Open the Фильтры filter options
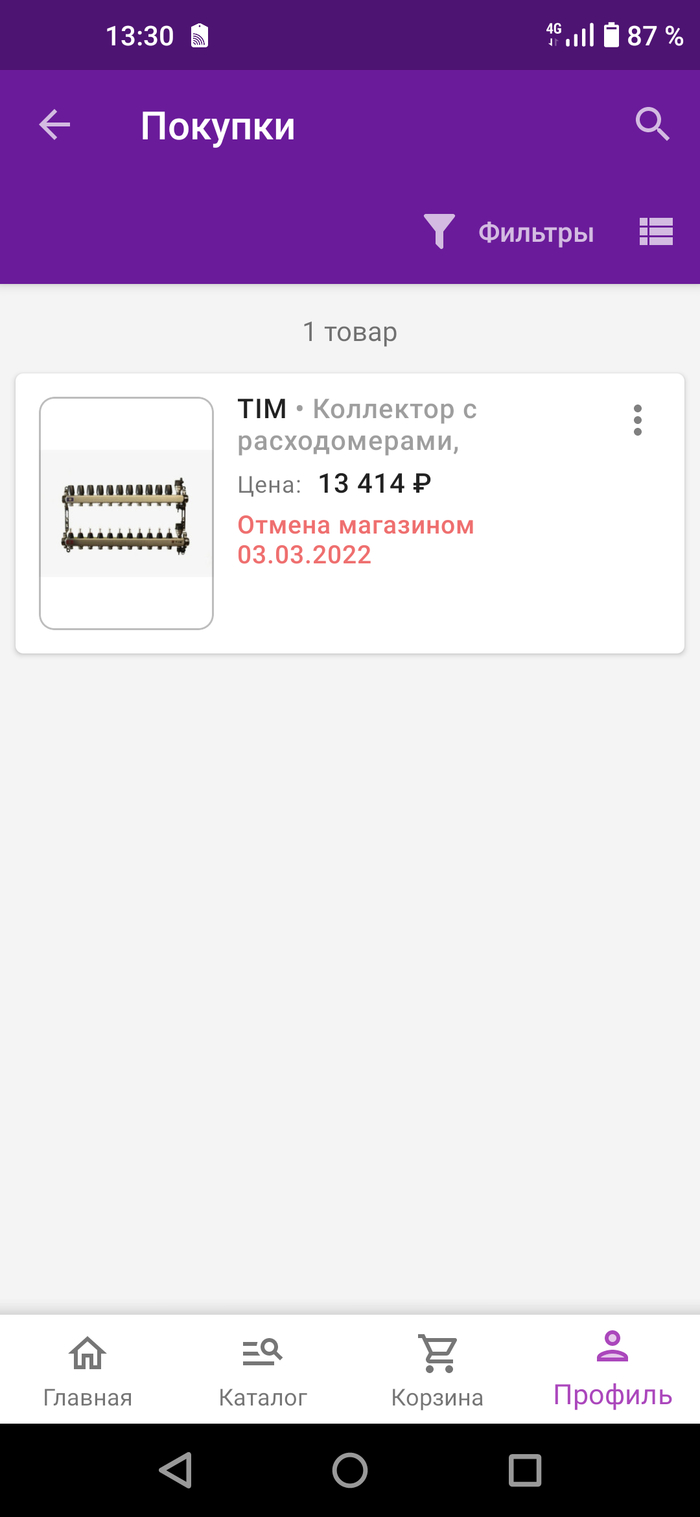Viewport: 700px width, 1517px height. (x=510, y=232)
